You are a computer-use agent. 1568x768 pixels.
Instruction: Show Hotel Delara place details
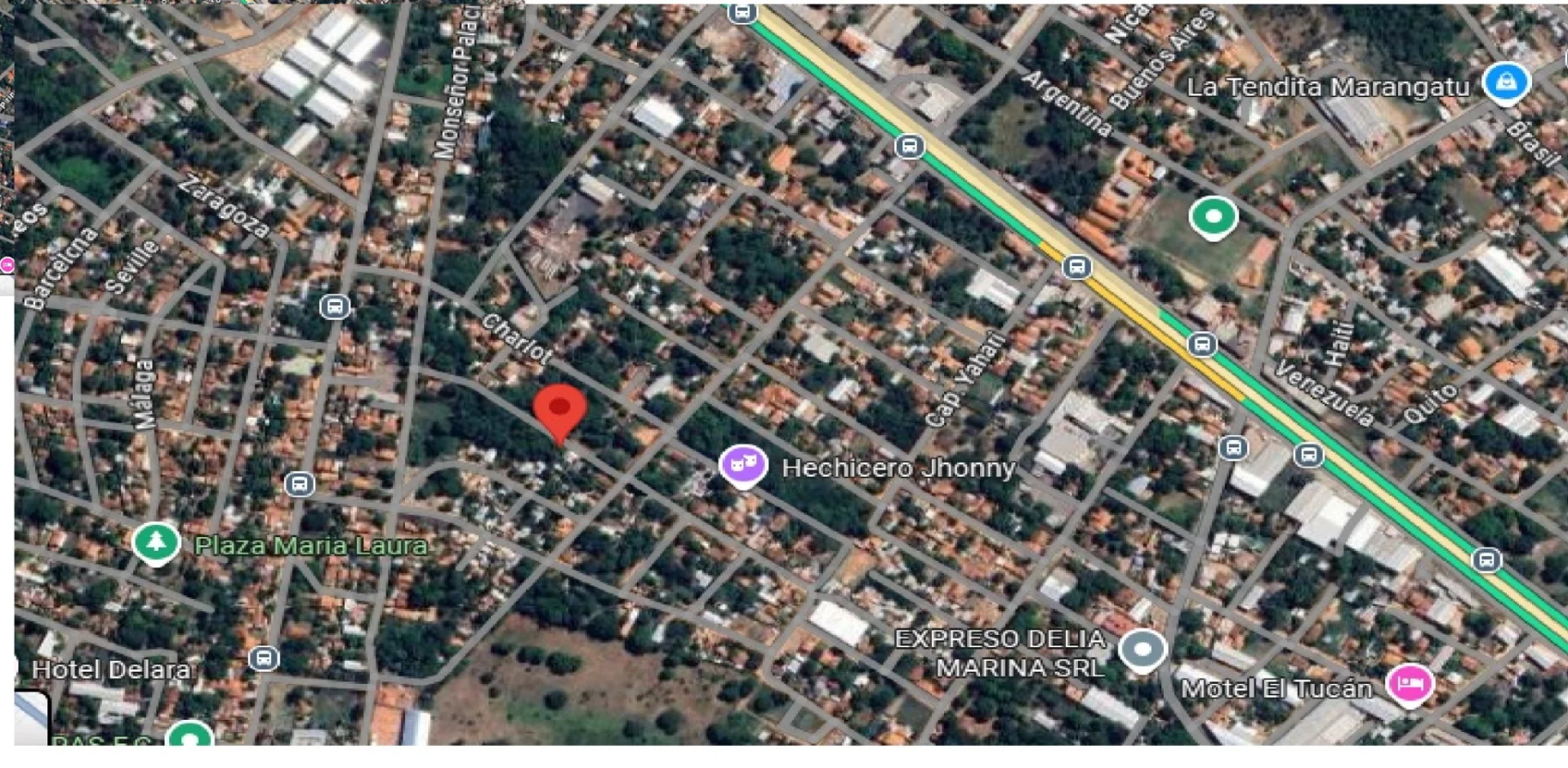(111, 670)
